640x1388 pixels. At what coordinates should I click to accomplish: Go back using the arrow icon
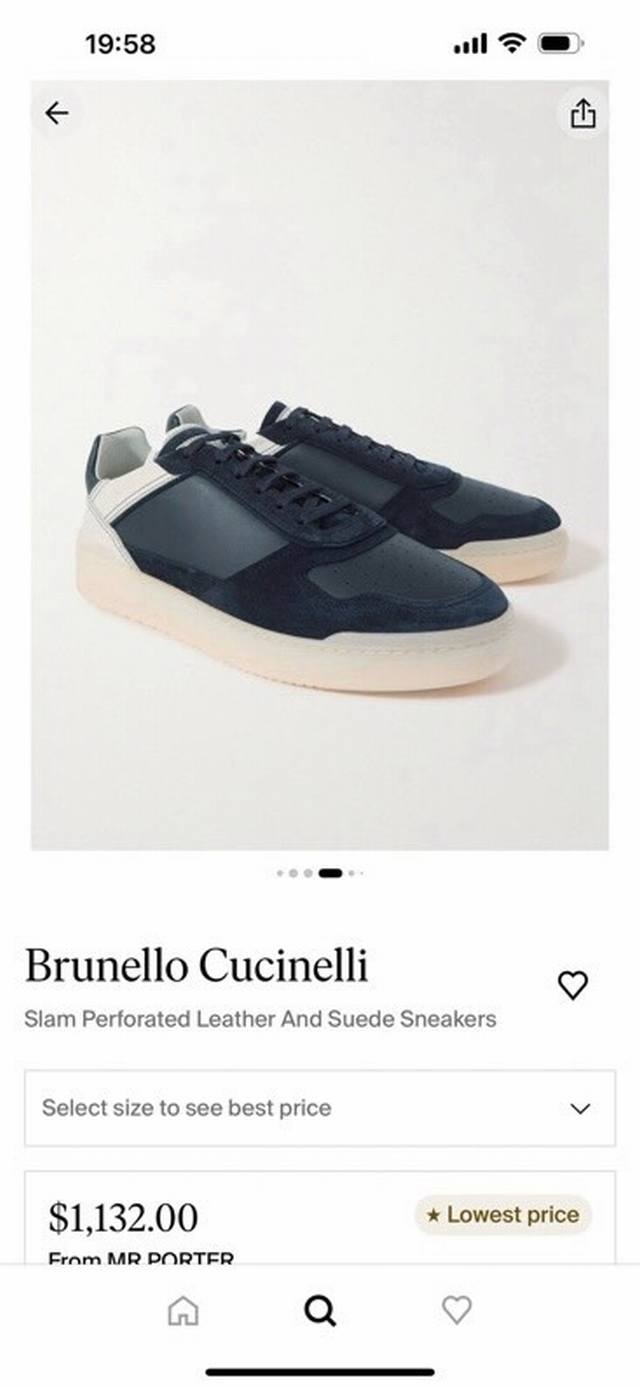coord(57,114)
